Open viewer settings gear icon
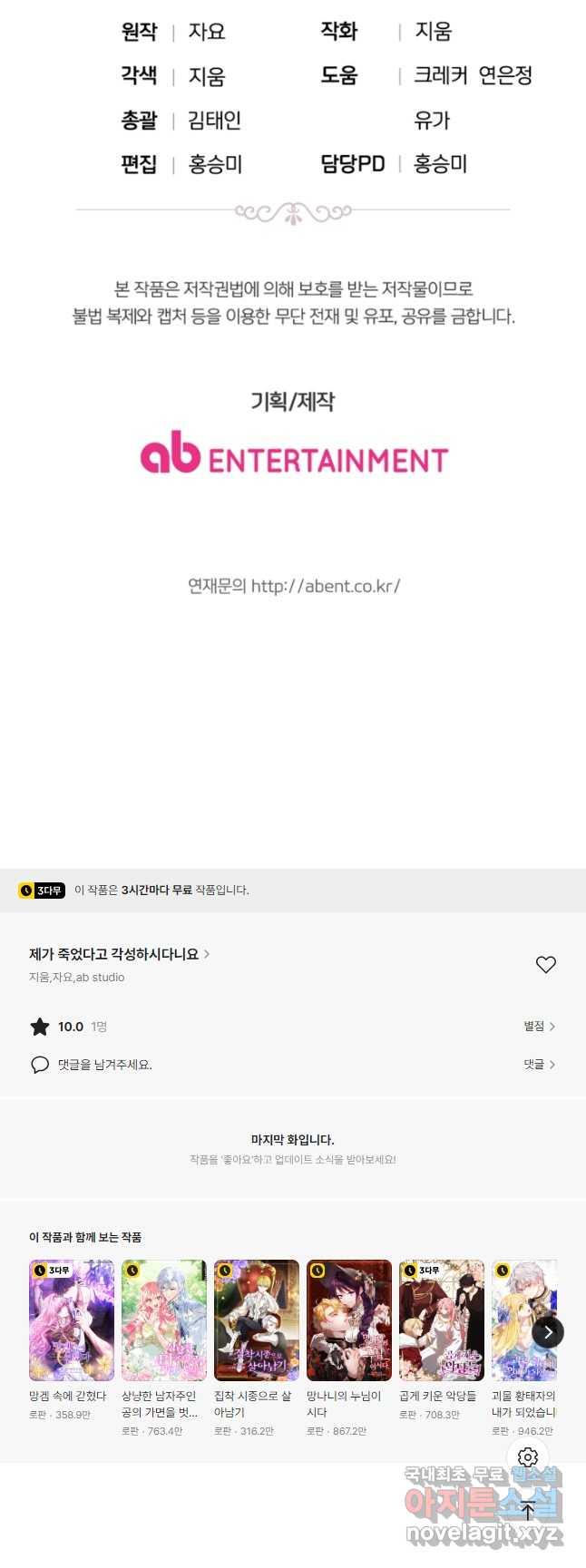This screenshot has width=586, height=1568. pos(528,1457)
